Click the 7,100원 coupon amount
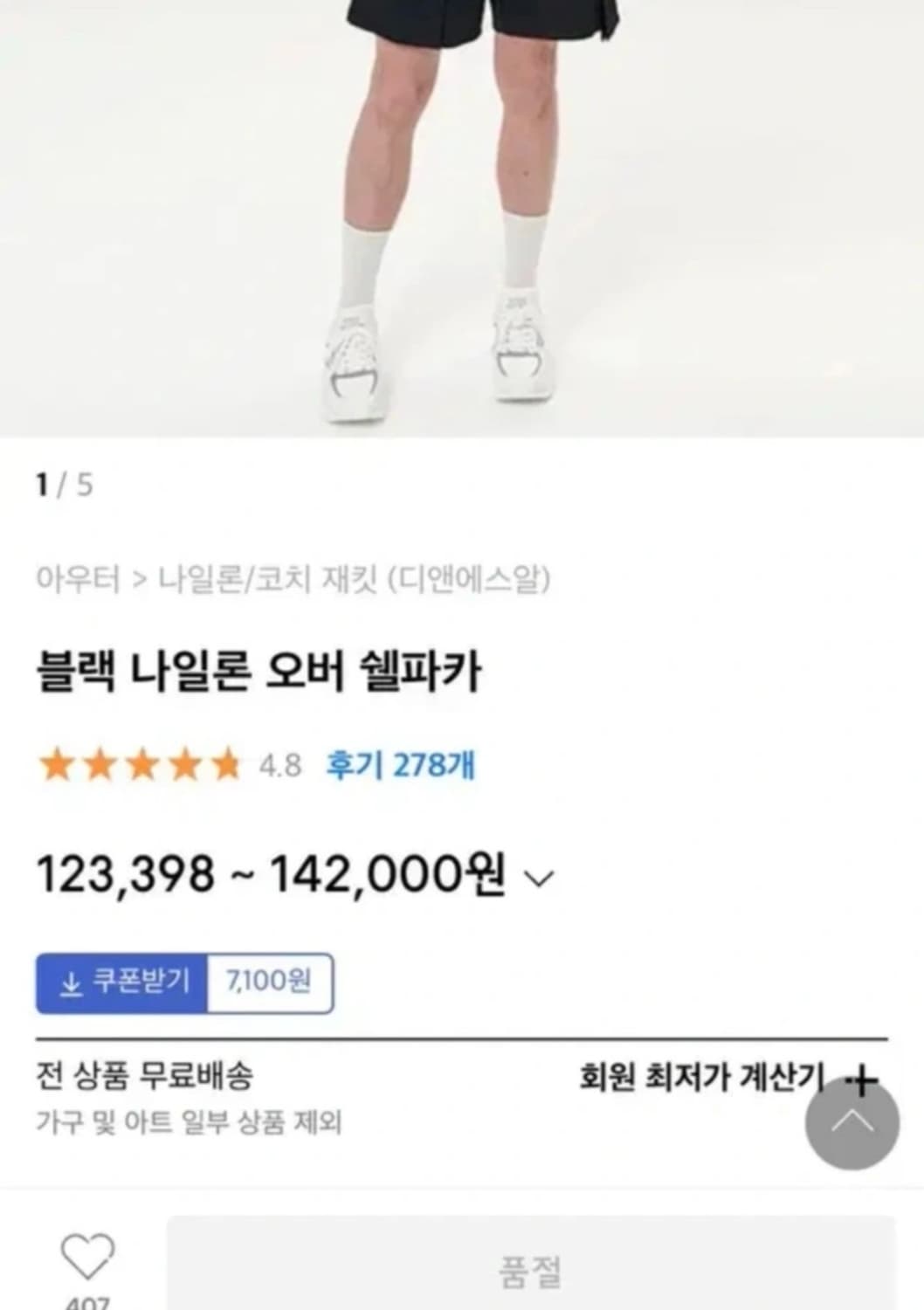Screen dimensions: 924x1310 tap(271, 982)
